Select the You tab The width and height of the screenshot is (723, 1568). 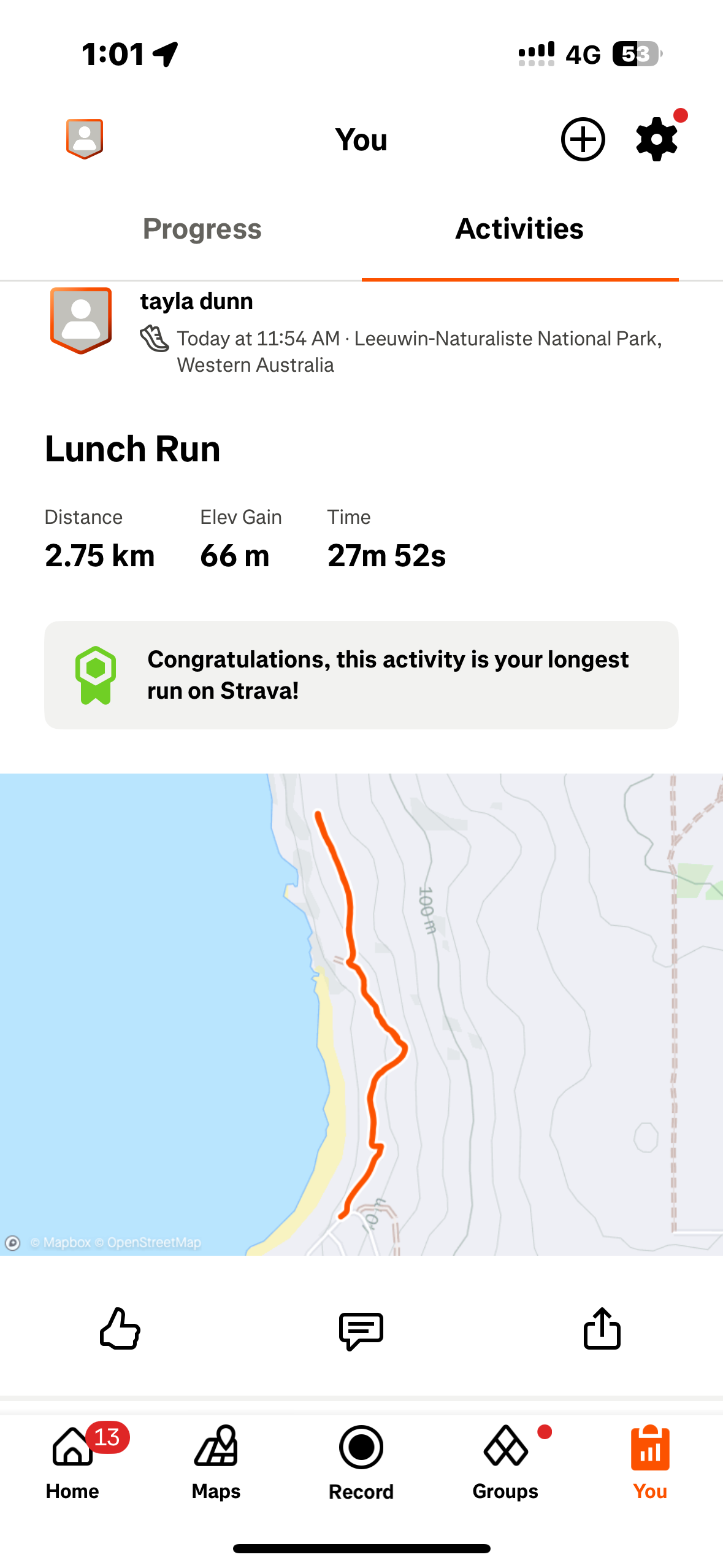[650, 1462]
